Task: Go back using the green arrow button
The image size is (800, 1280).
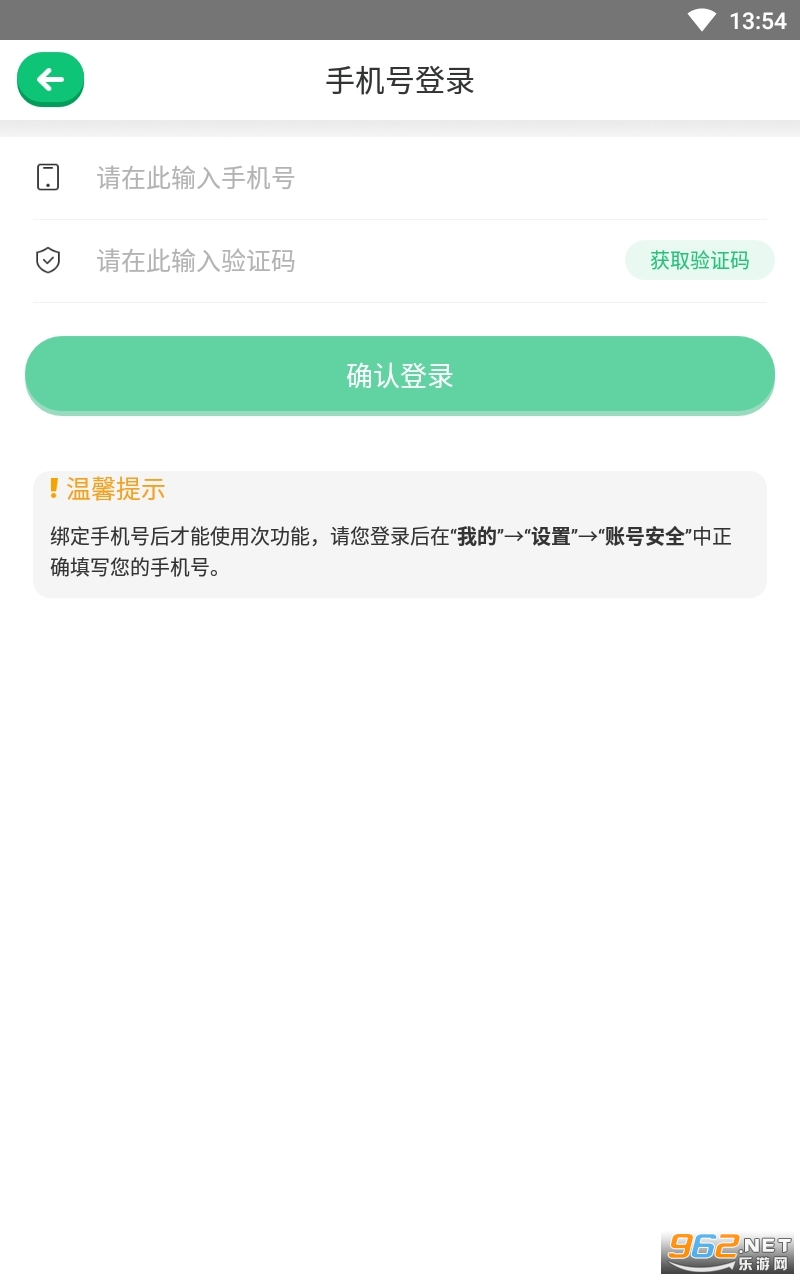Action: point(50,79)
